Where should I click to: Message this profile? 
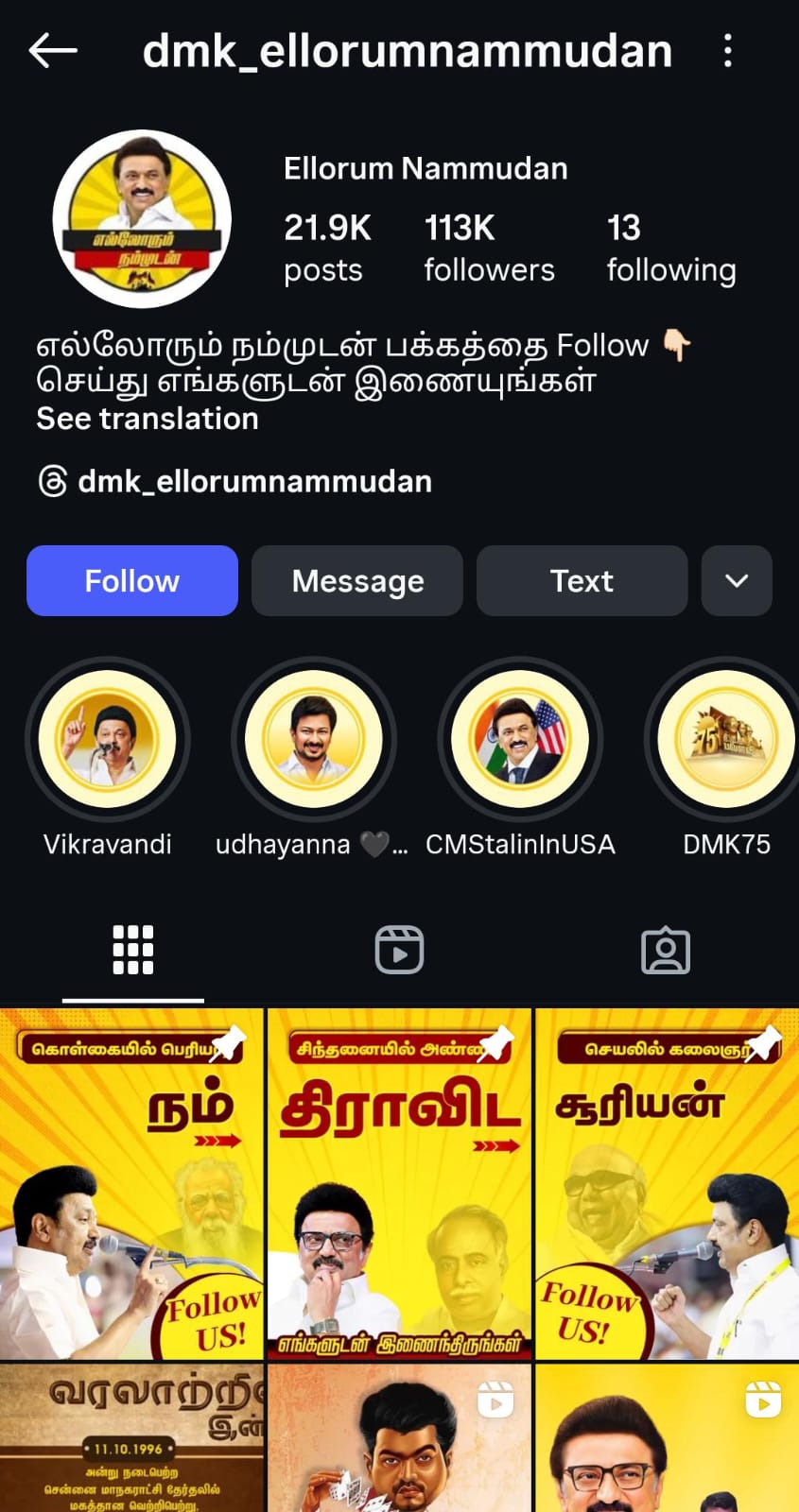click(357, 580)
